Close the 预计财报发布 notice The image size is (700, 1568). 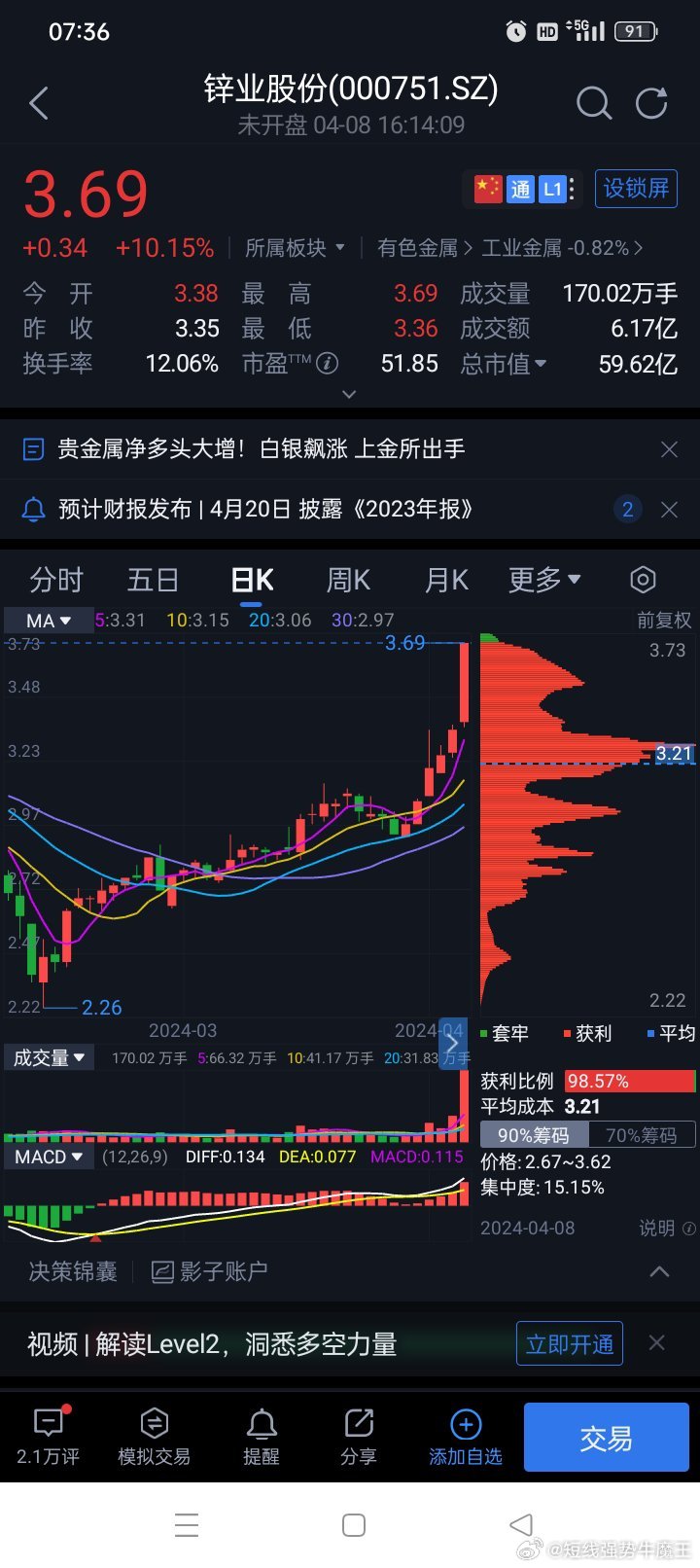click(669, 509)
